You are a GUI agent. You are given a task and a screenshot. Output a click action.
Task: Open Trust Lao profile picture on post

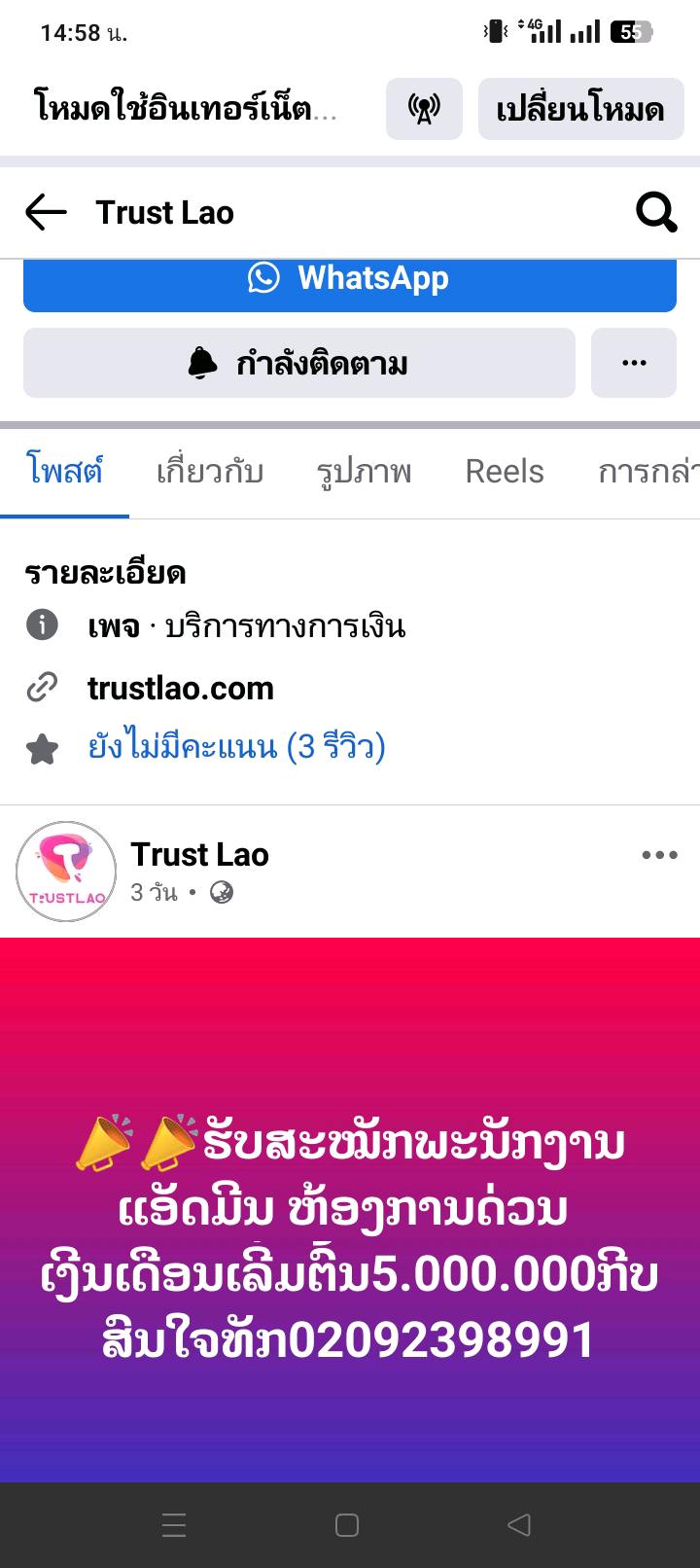[66, 872]
